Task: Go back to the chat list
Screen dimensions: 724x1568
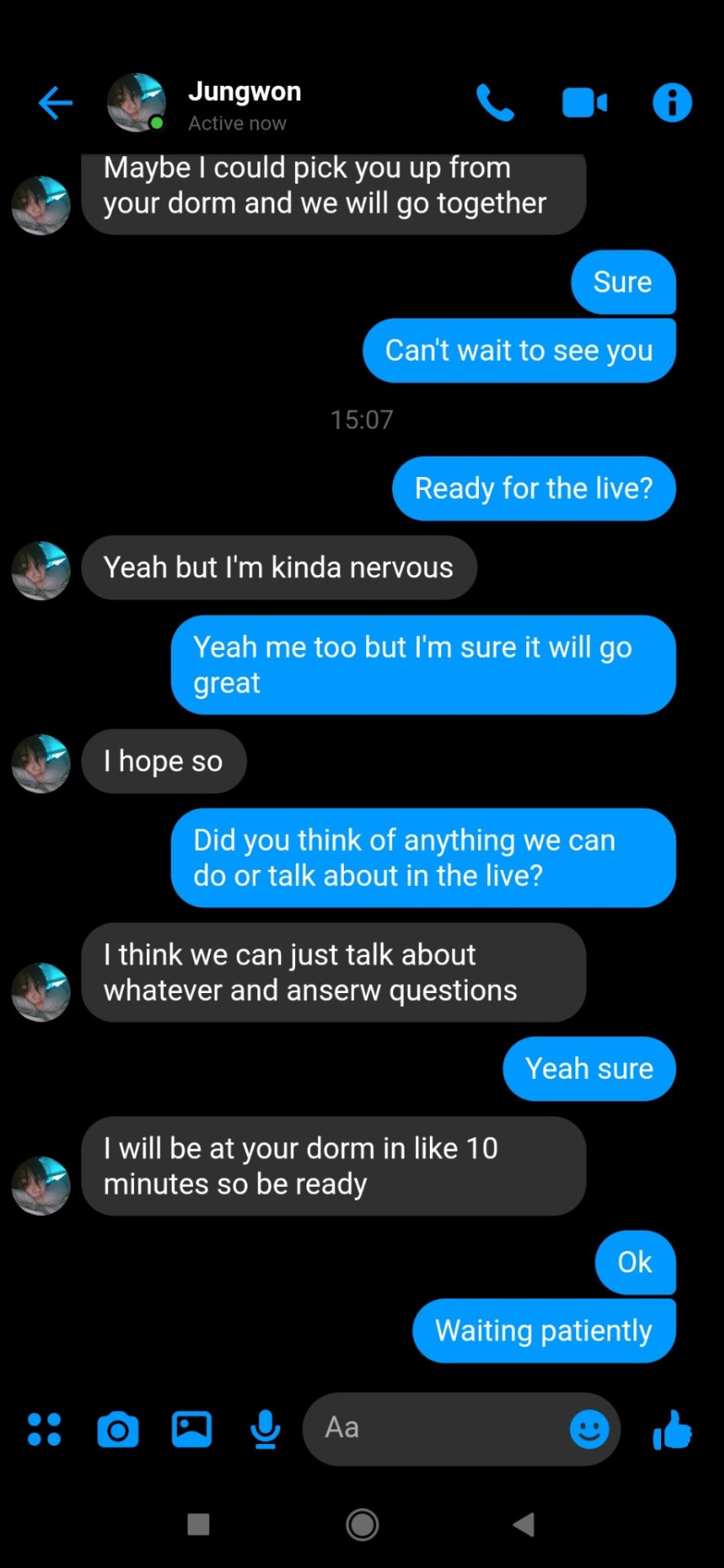Action: 56,103
